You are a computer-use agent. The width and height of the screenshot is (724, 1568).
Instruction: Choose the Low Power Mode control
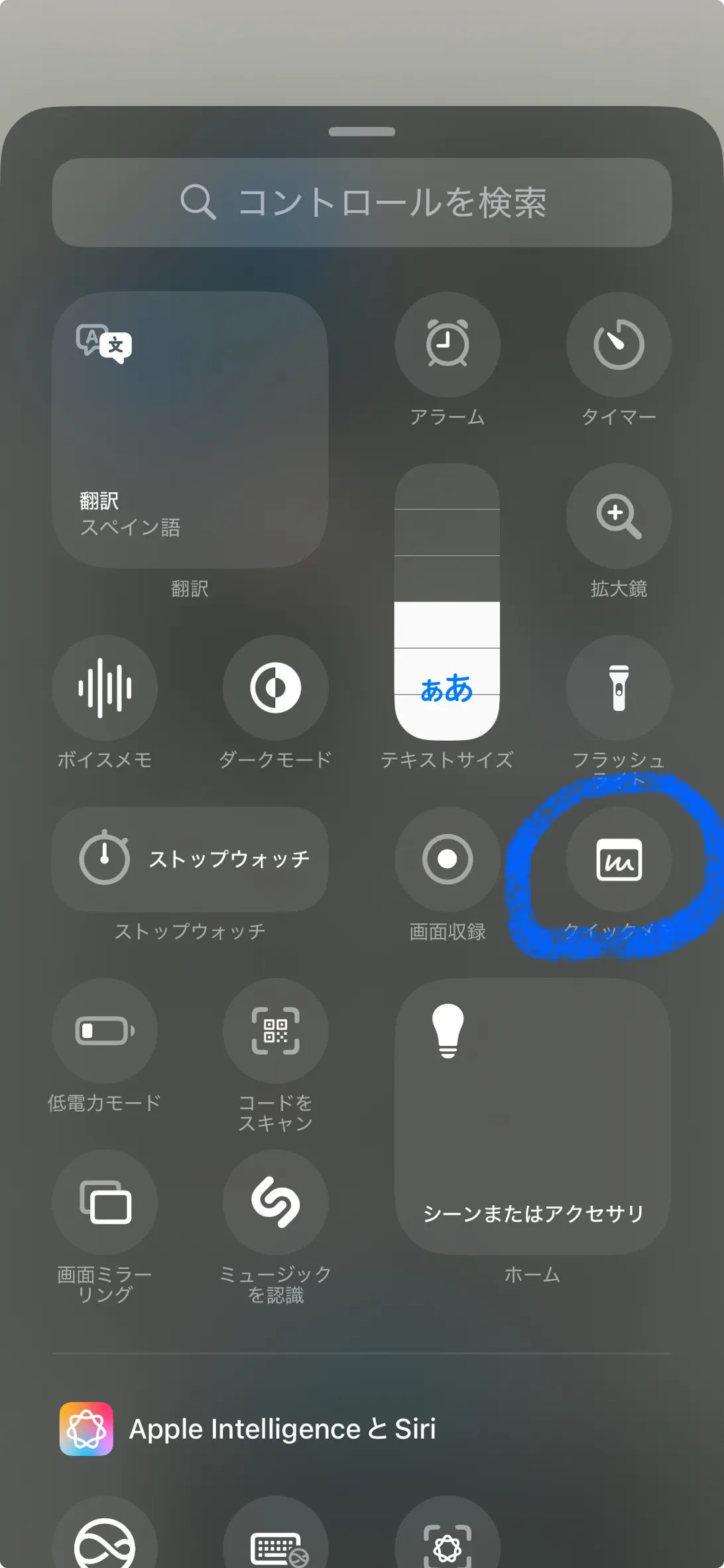click(x=105, y=1030)
